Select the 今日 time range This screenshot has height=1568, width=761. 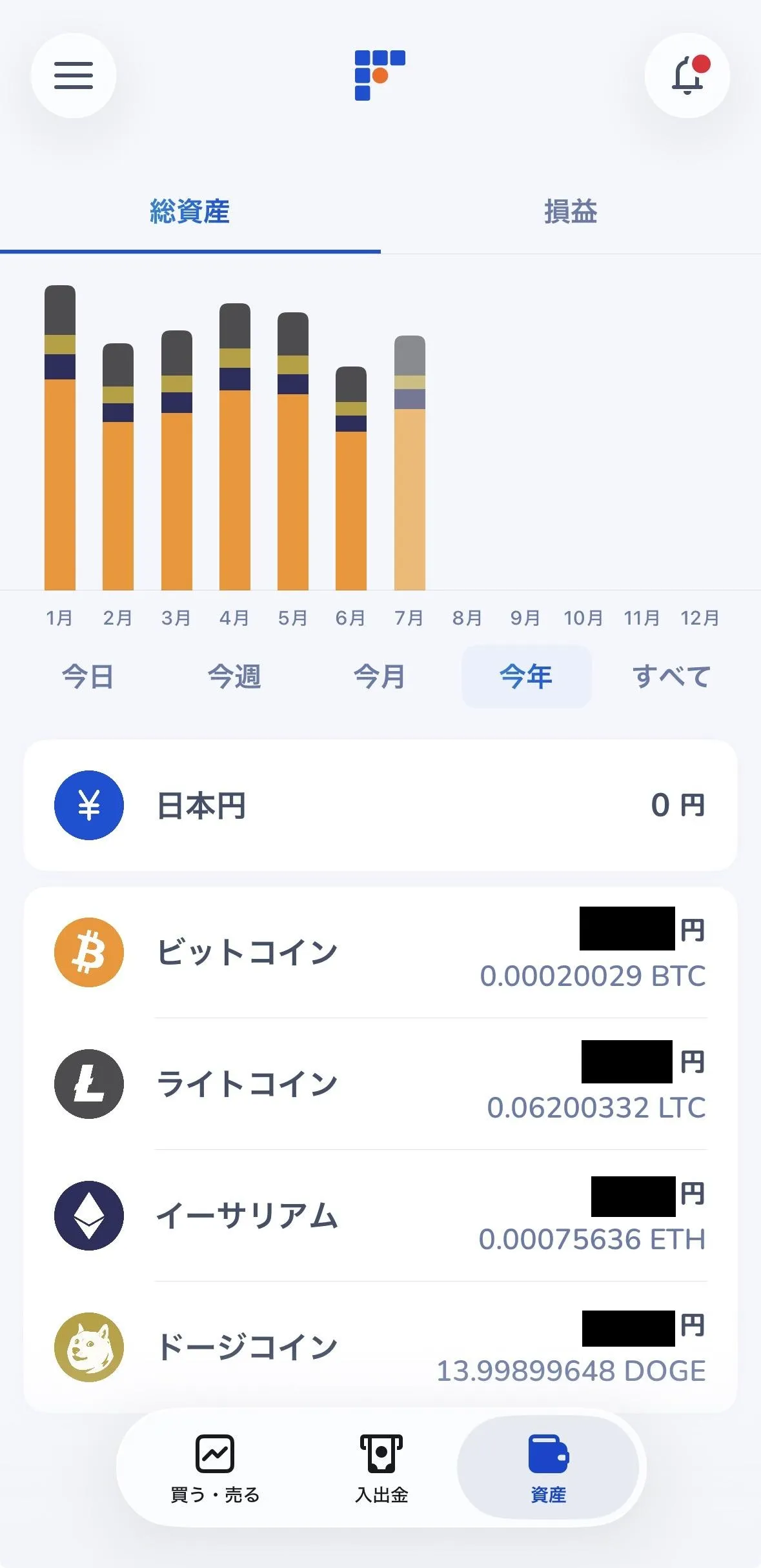tap(88, 677)
